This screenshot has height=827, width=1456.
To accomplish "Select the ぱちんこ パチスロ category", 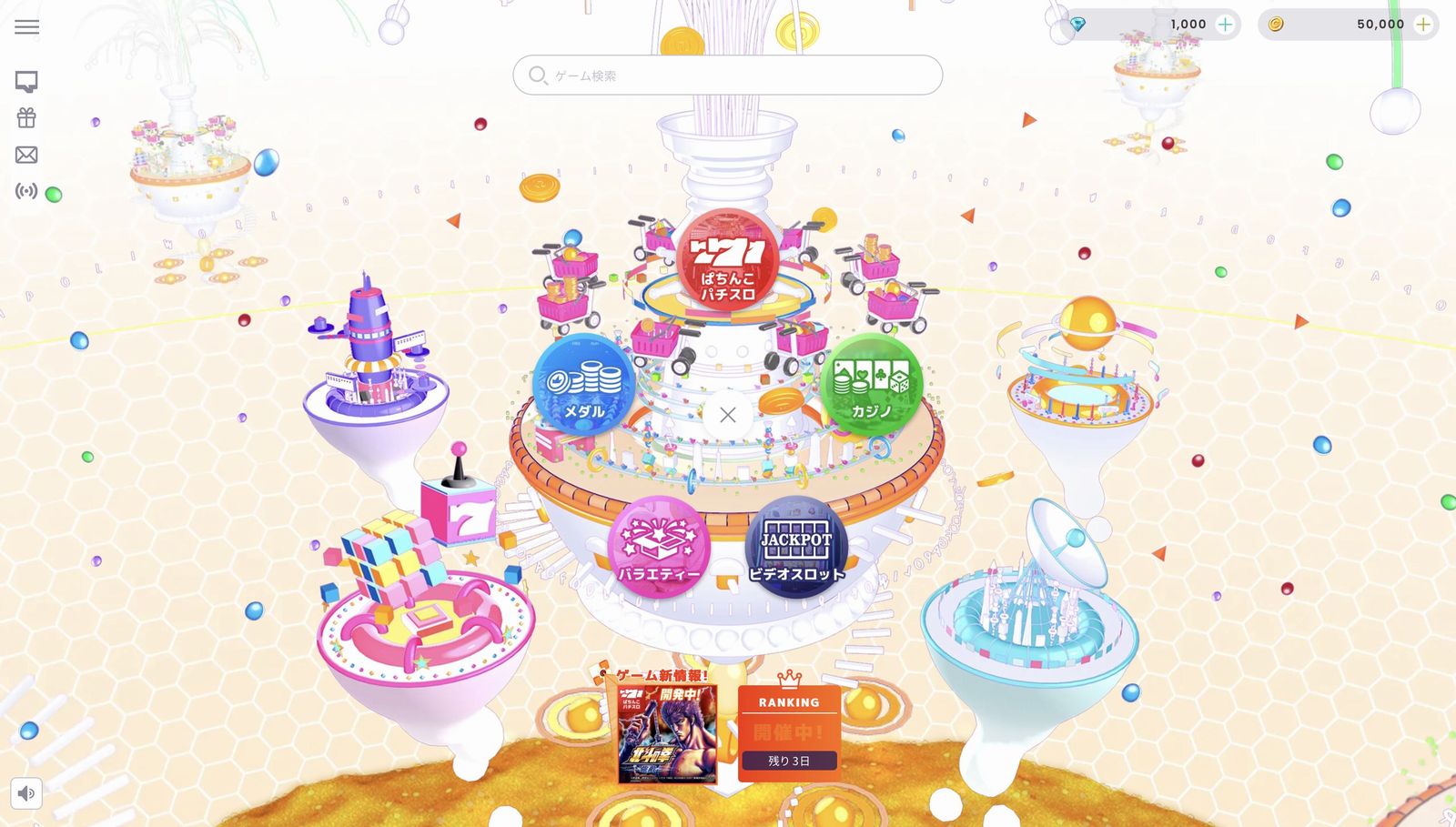I will point(727,260).
